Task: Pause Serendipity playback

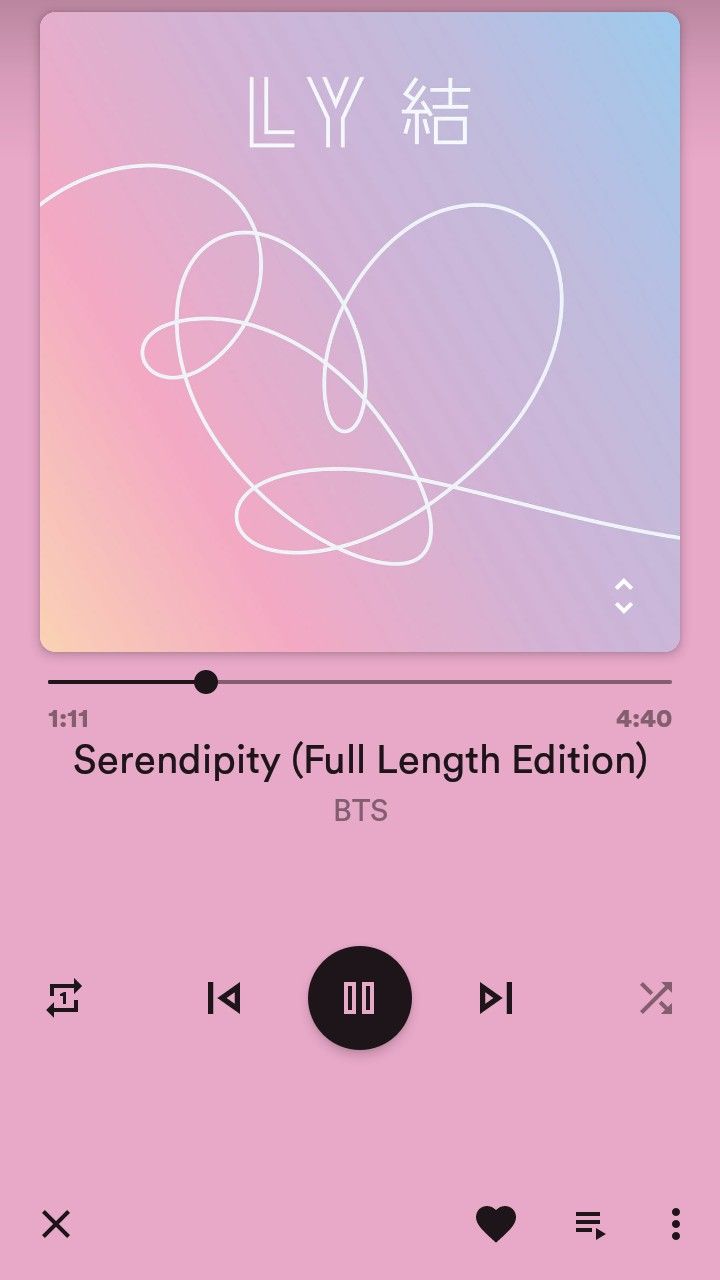Action: tap(360, 998)
